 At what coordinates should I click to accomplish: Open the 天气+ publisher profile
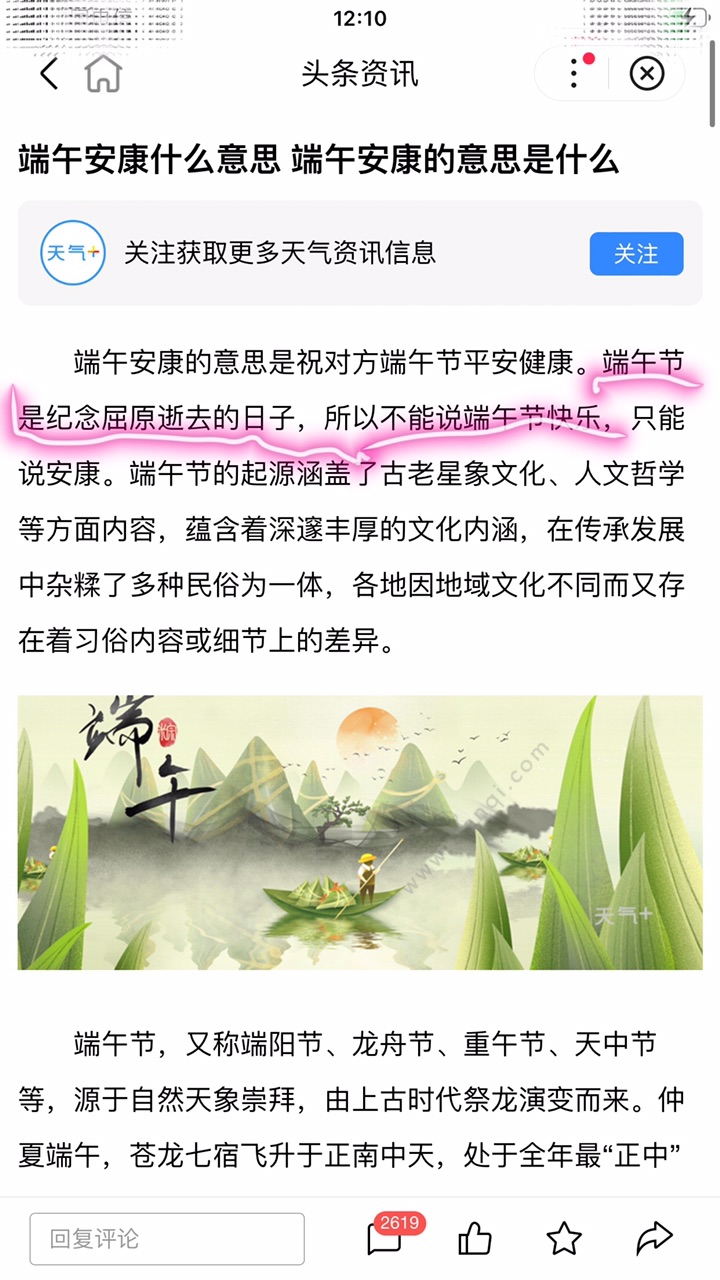coord(73,252)
